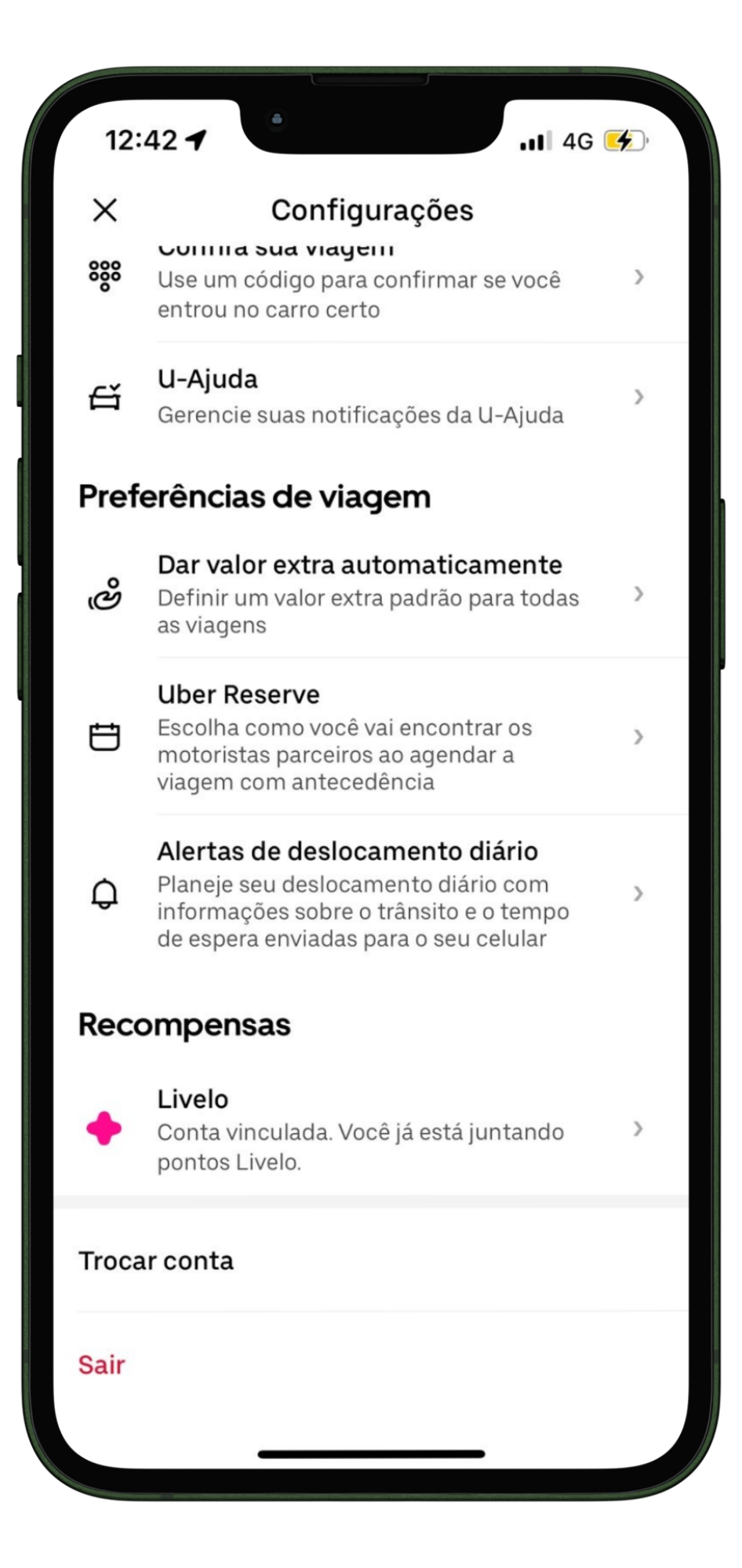The height and width of the screenshot is (1568, 742).
Task: Open U-Ajuda notification settings
Action: 369,397
